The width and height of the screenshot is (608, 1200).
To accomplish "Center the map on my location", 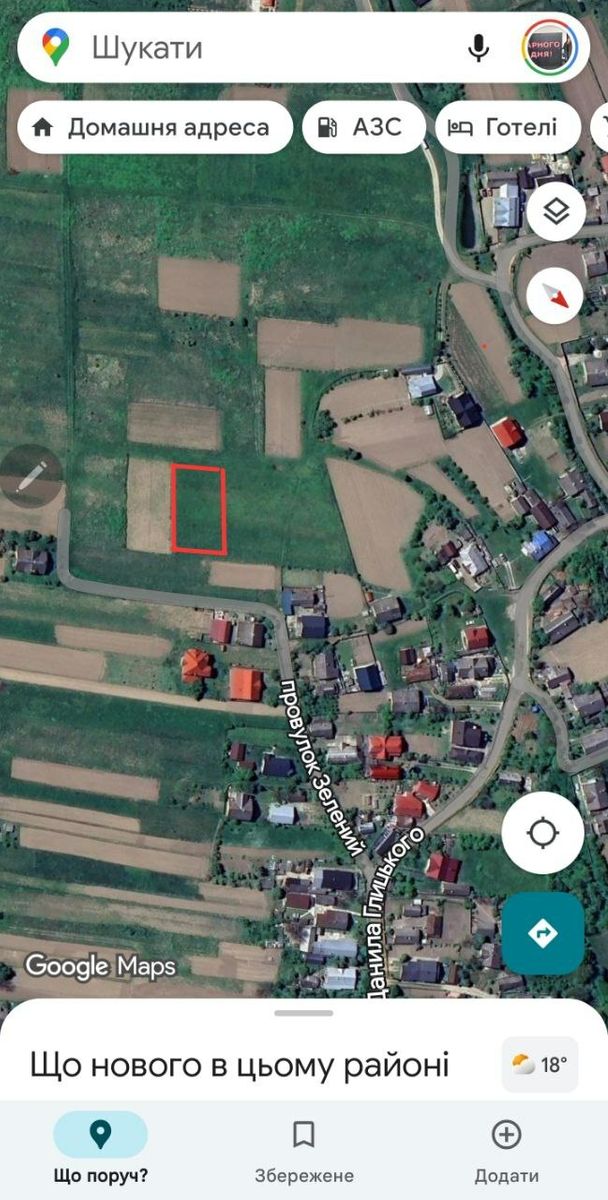I will 542,832.
